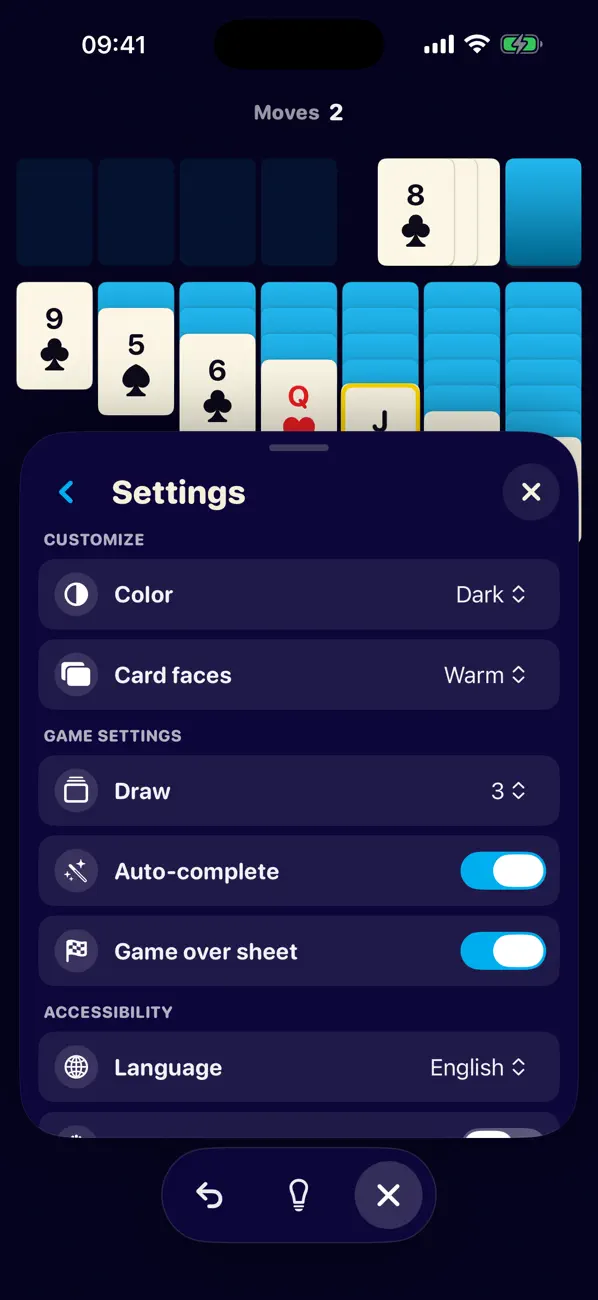
Task: Disable the Game over sheet switch
Action: coord(503,951)
